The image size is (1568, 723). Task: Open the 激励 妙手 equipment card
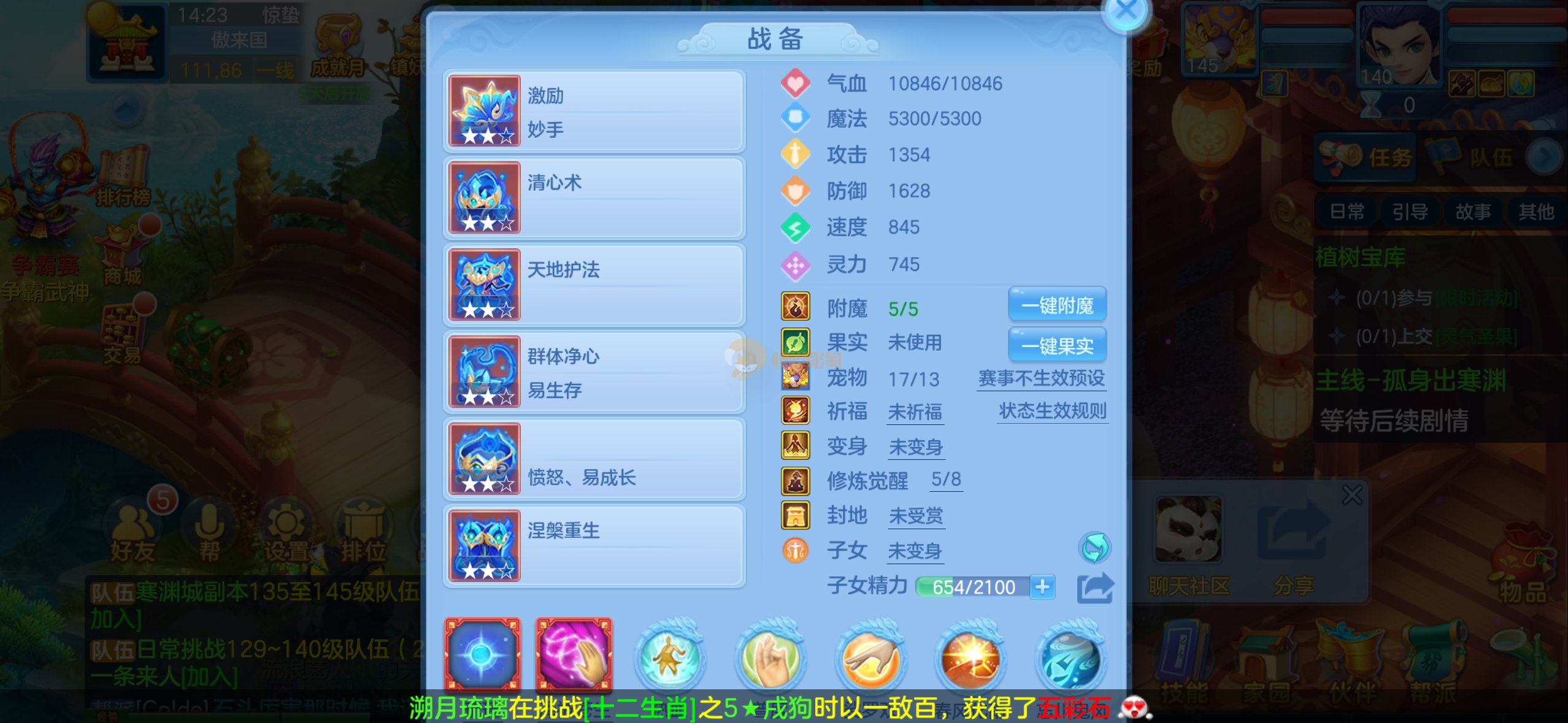[x=594, y=112]
